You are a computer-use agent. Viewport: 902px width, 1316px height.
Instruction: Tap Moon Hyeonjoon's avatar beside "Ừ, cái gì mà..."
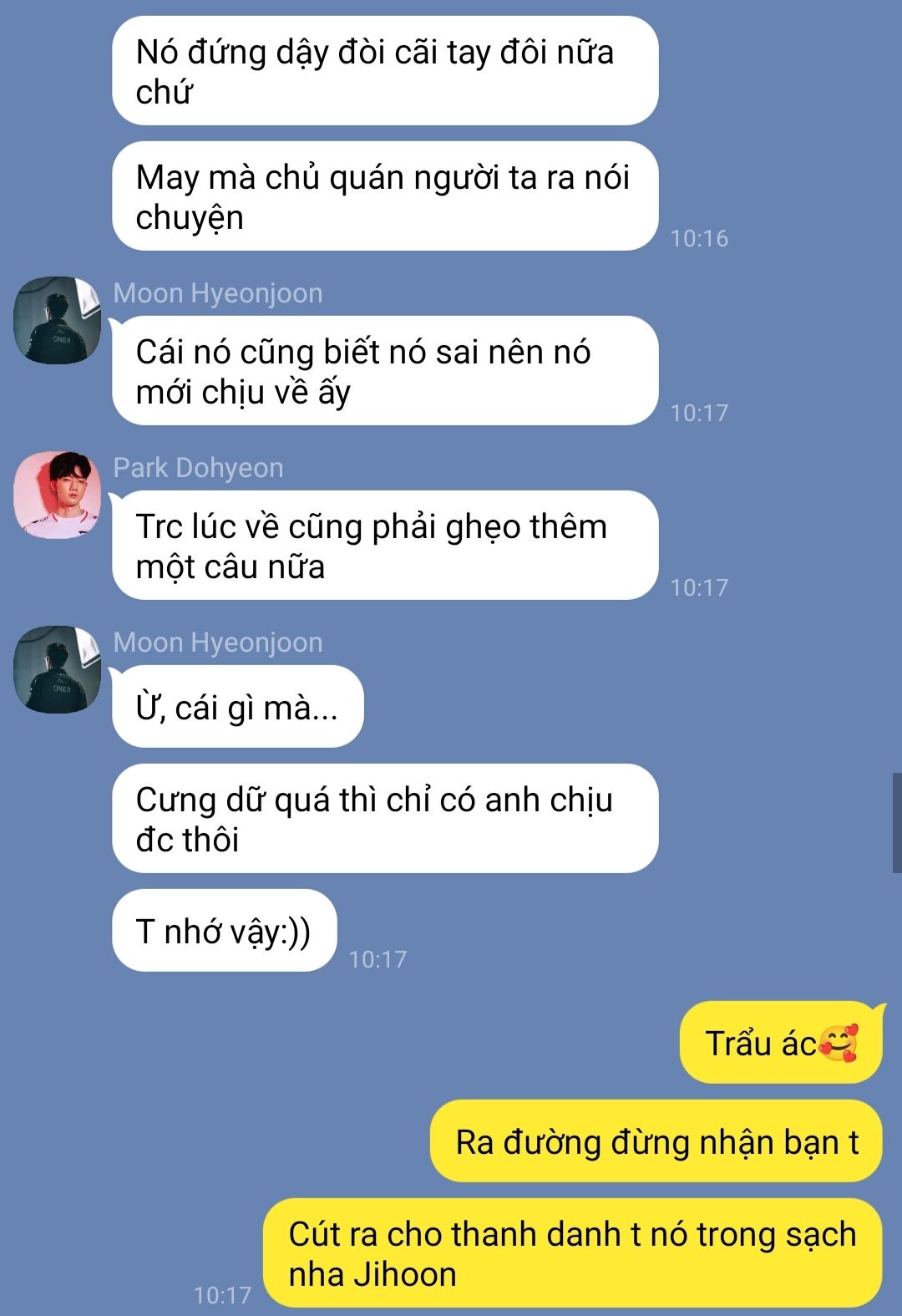pyautogui.click(x=58, y=669)
